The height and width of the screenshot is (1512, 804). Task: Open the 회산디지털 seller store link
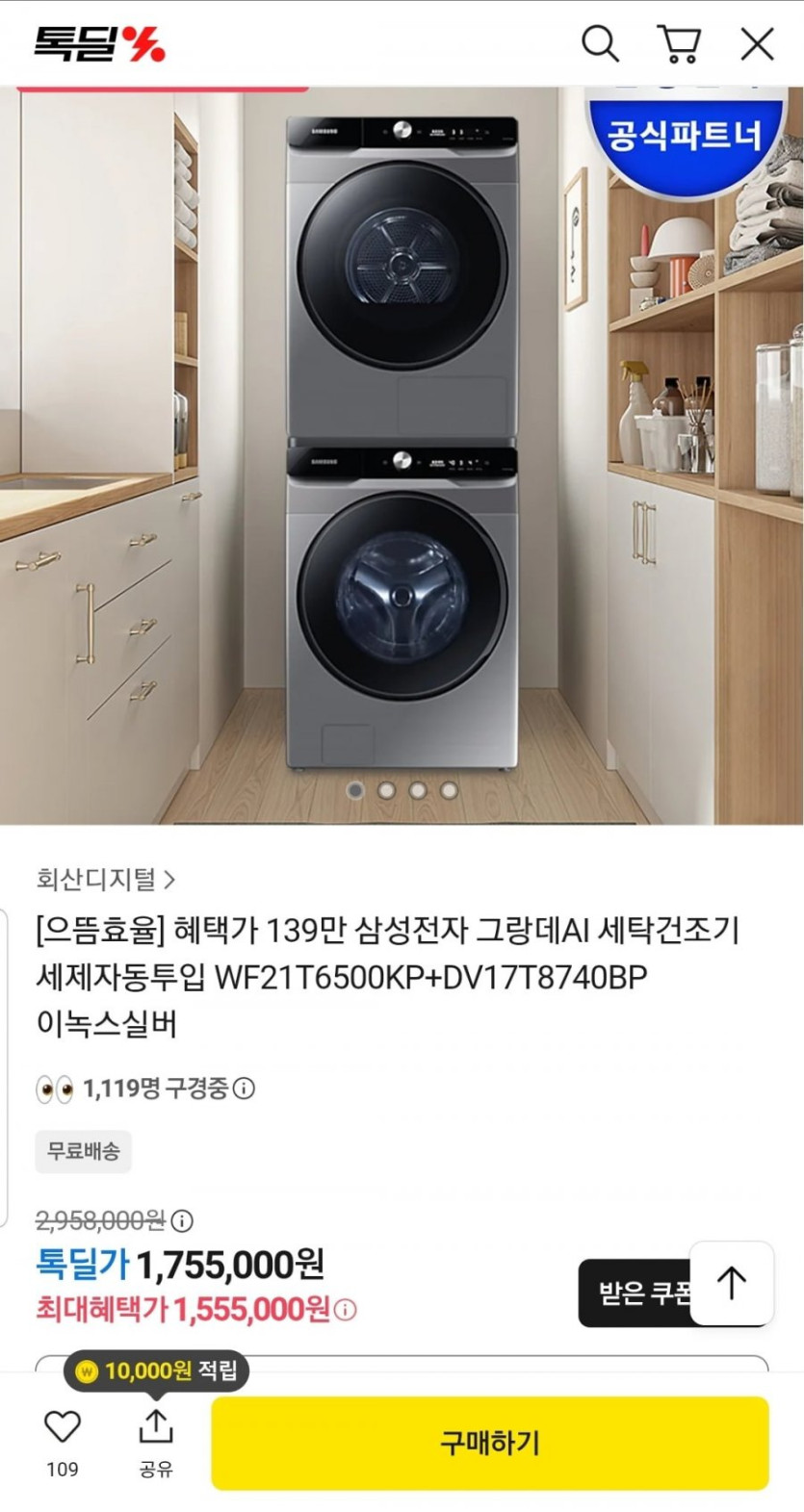point(106,879)
